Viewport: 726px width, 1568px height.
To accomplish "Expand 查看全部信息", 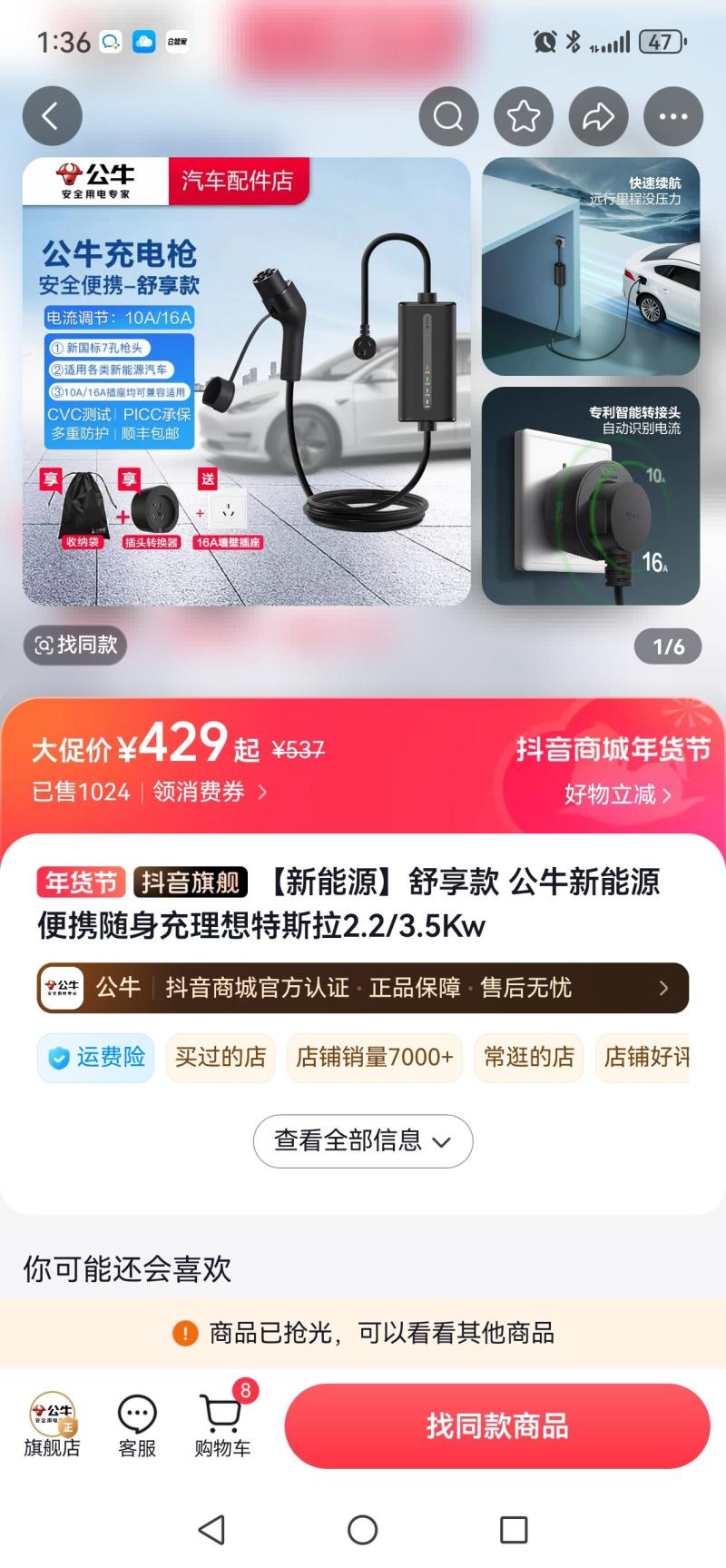I will point(362,1140).
